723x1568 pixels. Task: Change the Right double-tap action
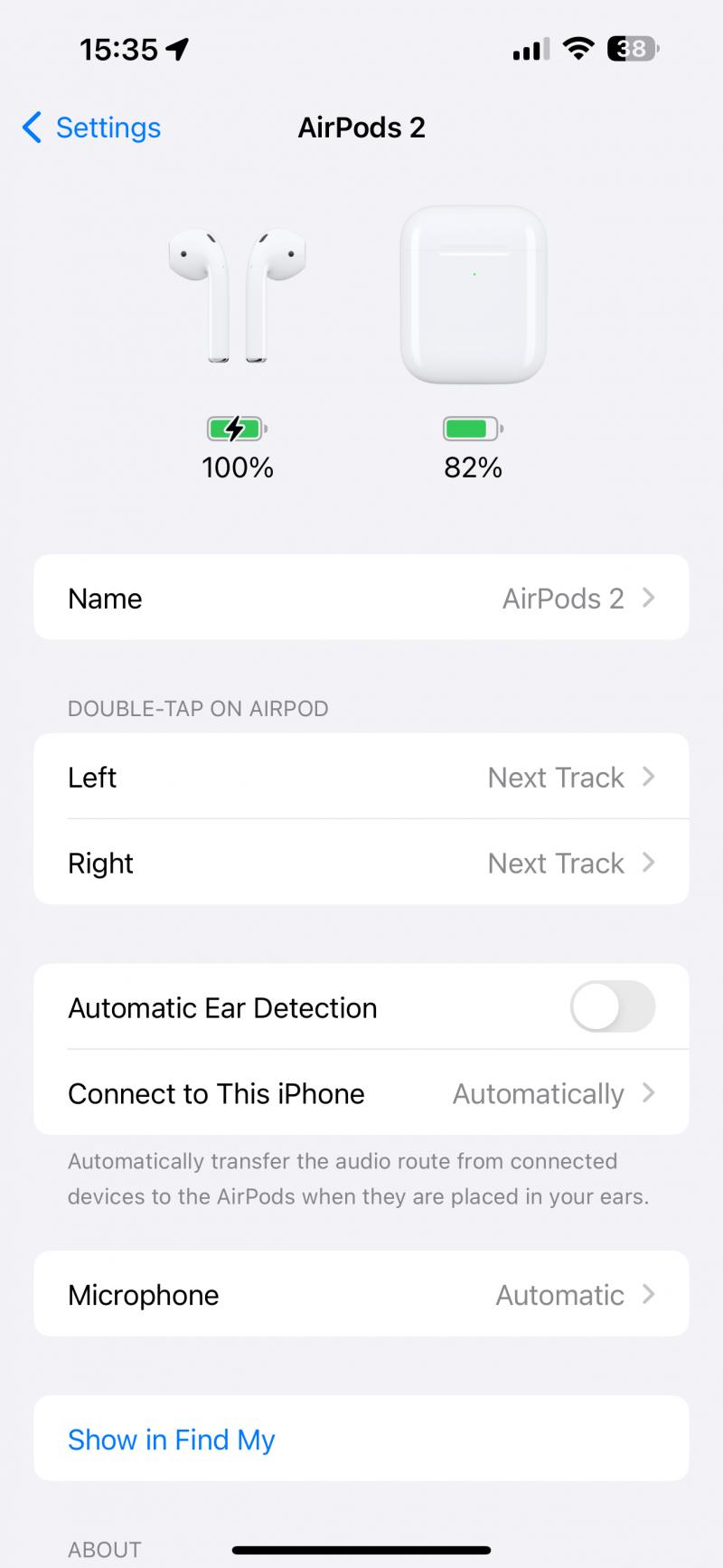pyautogui.click(x=361, y=863)
